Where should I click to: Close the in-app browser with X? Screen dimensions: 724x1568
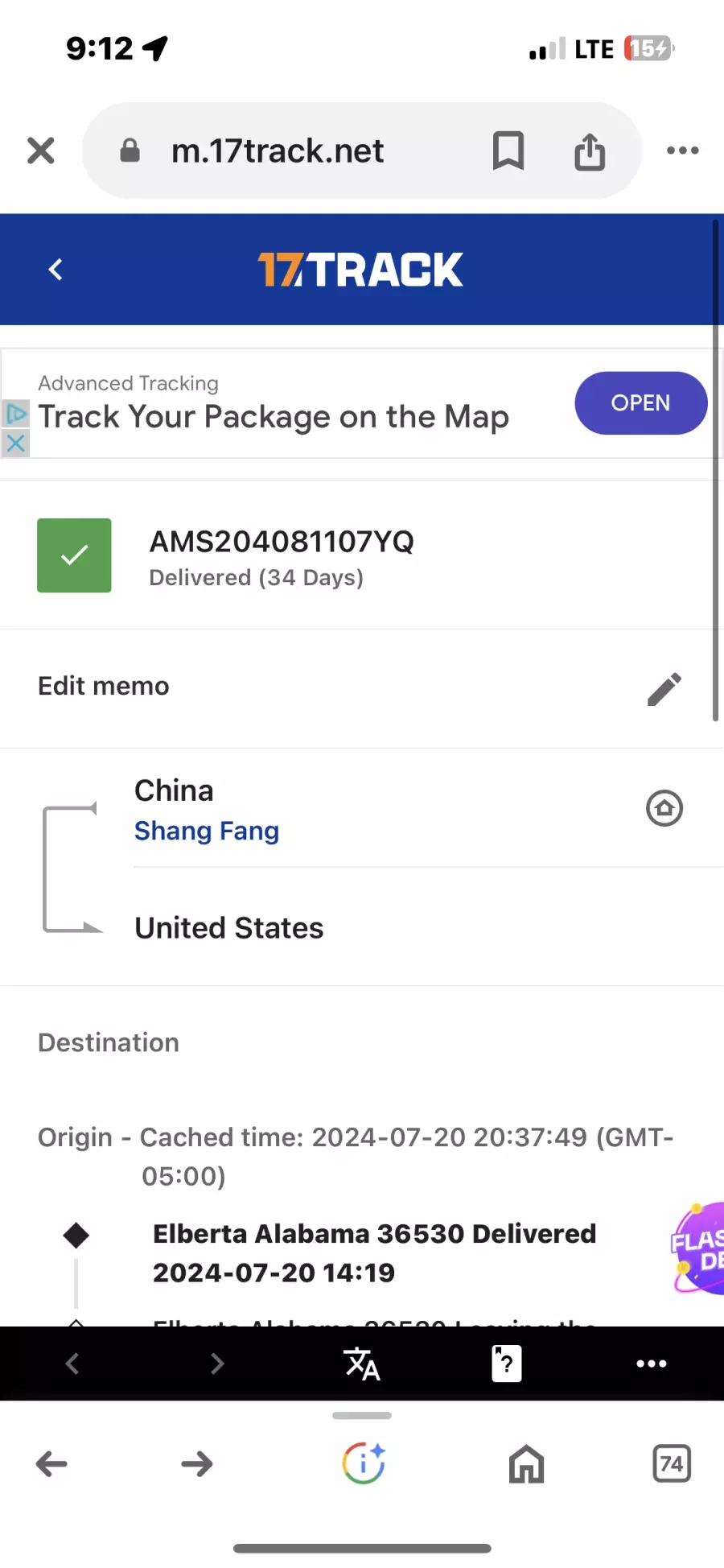point(40,151)
